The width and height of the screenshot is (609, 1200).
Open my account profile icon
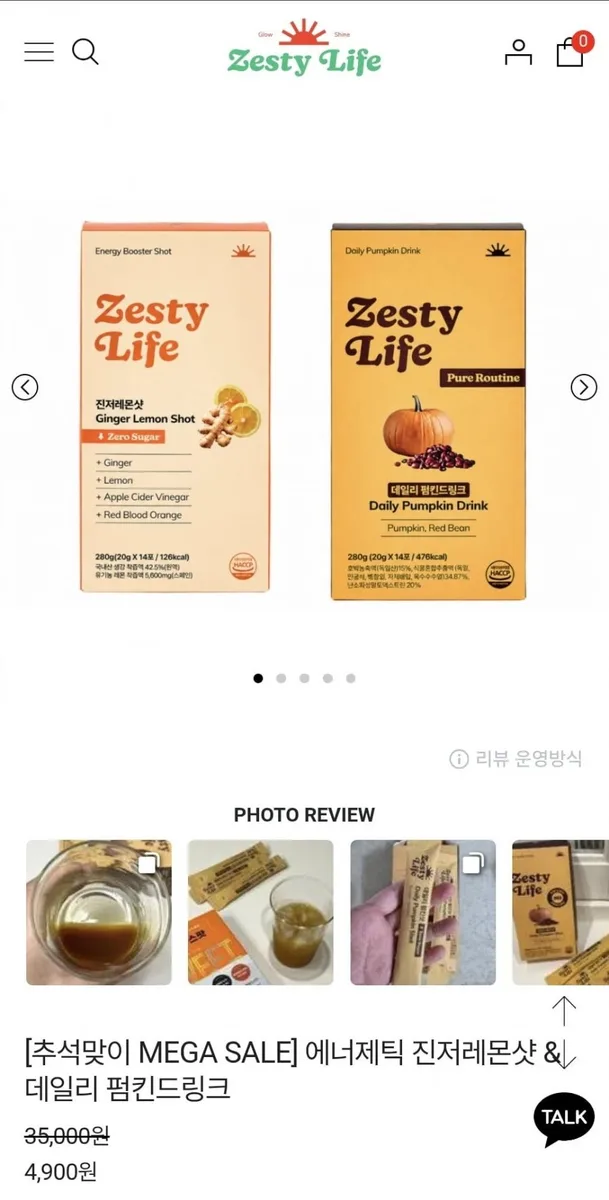tap(518, 52)
